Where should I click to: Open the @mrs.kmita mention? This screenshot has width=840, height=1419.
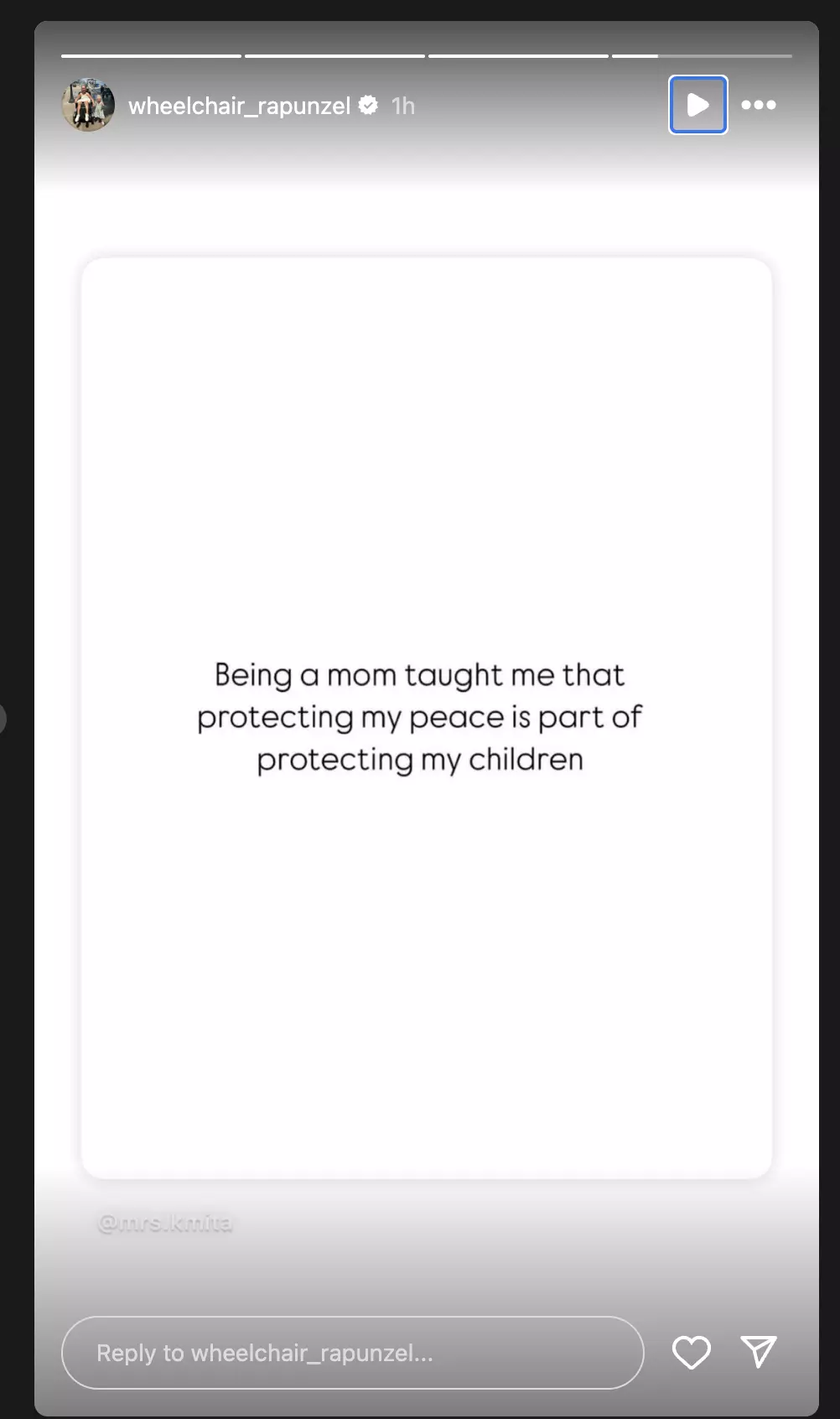coord(165,1223)
